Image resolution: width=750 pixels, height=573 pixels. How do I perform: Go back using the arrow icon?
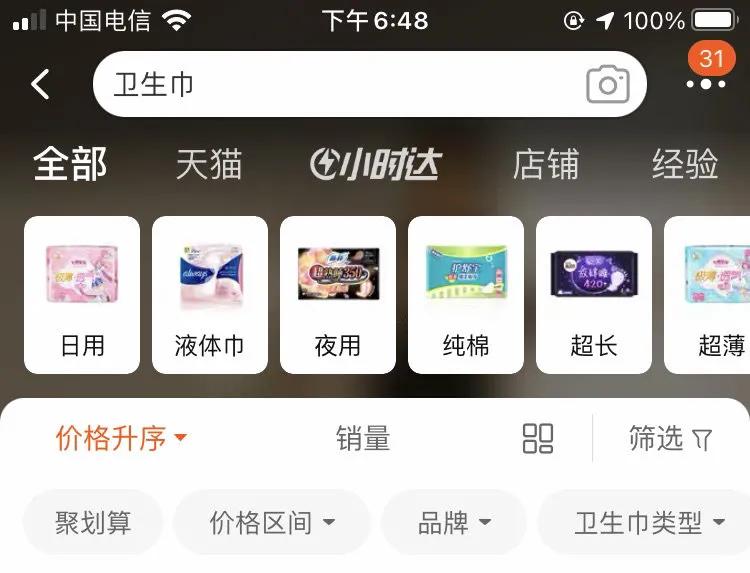tap(40, 85)
